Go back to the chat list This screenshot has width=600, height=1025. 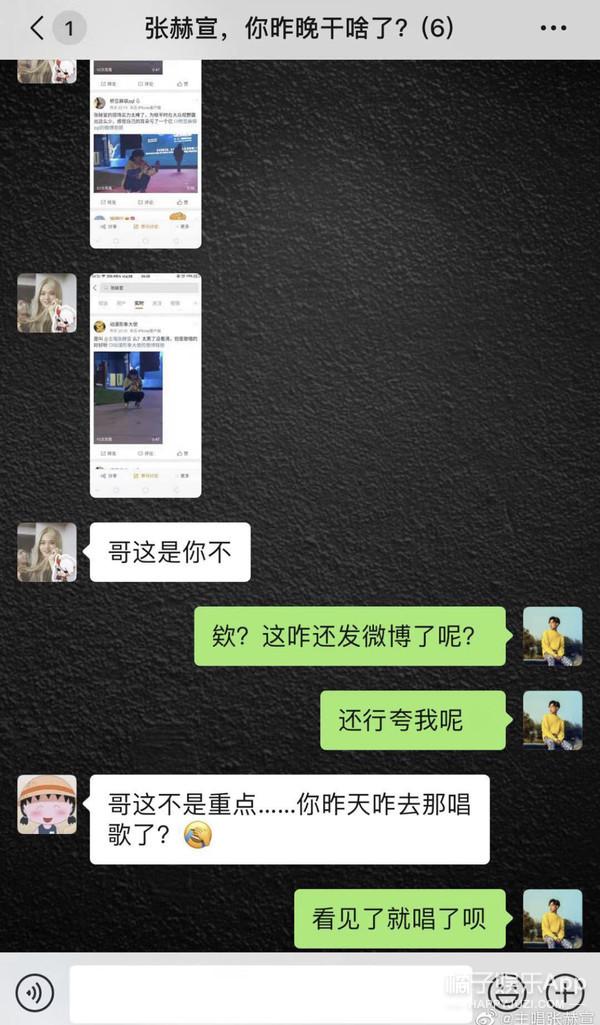tap(38, 28)
